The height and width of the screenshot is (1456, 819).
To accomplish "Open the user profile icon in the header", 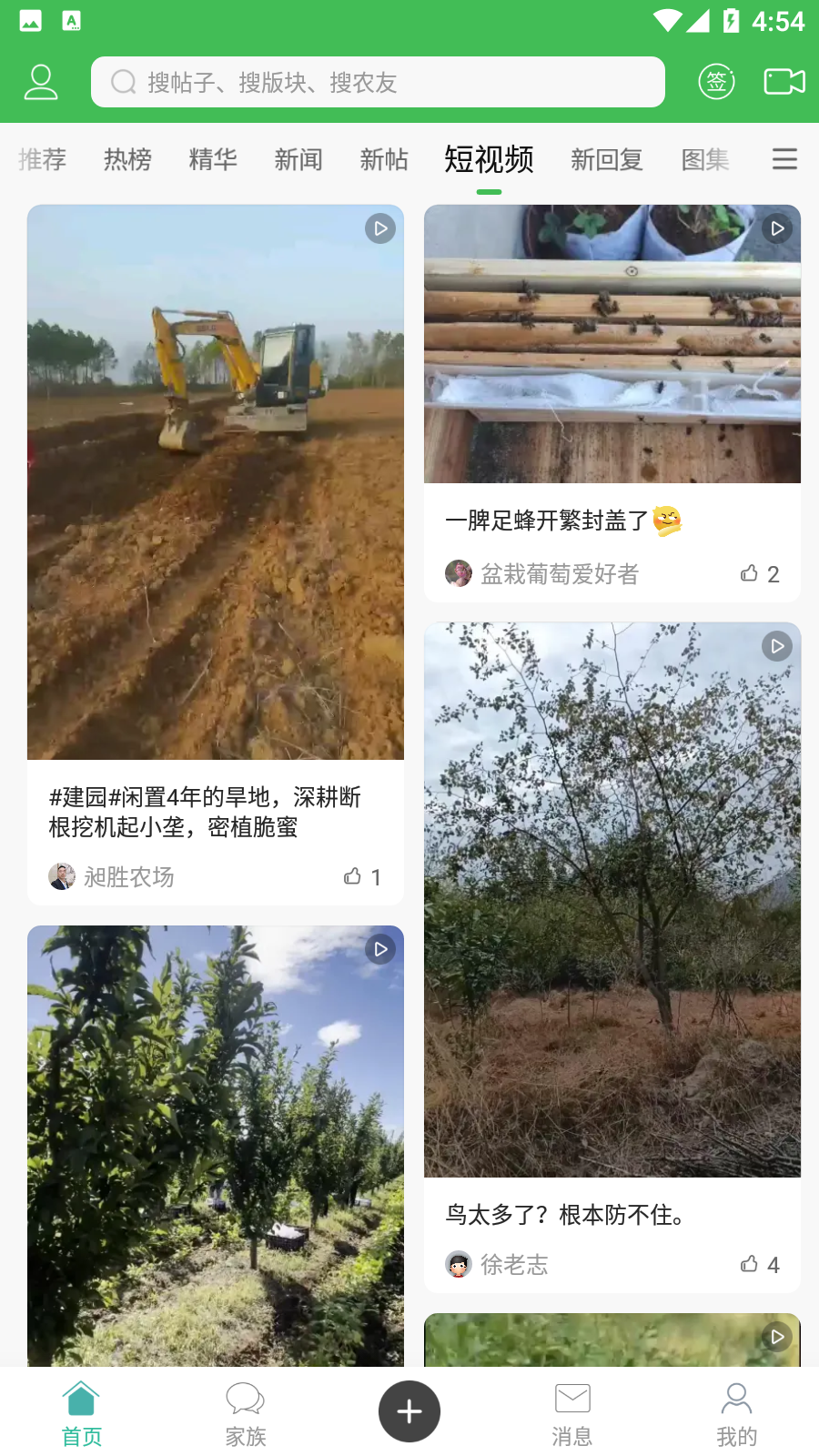I will (x=41, y=82).
